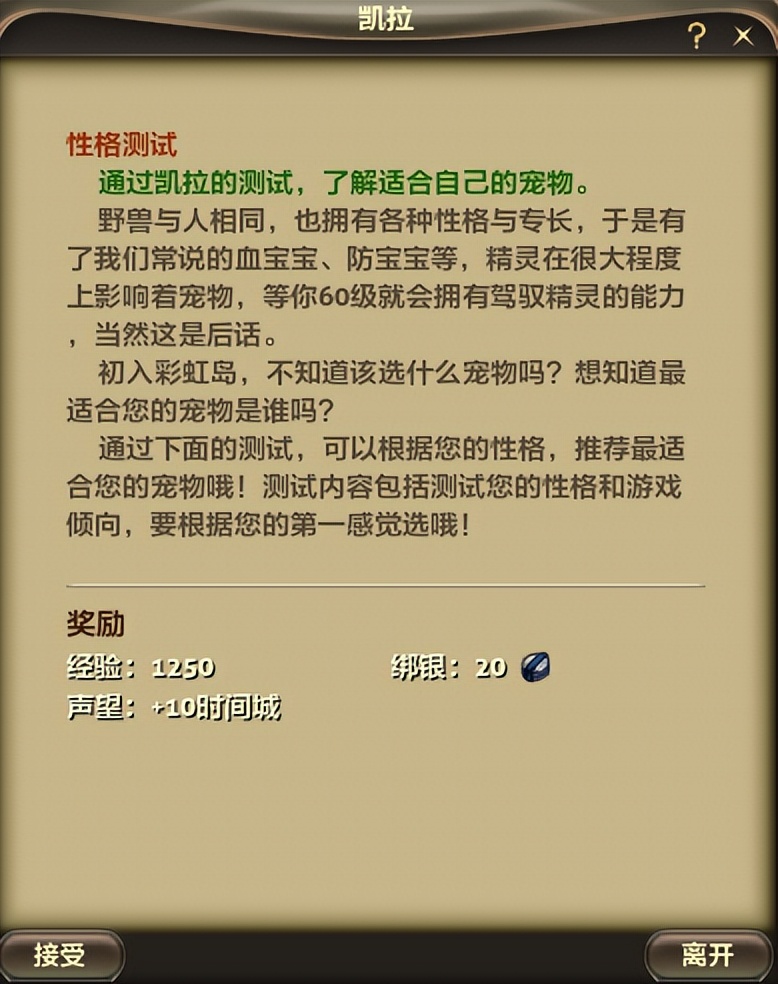Leave the dialog with 离开
The image size is (778, 984).
click(x=708, y=955)
